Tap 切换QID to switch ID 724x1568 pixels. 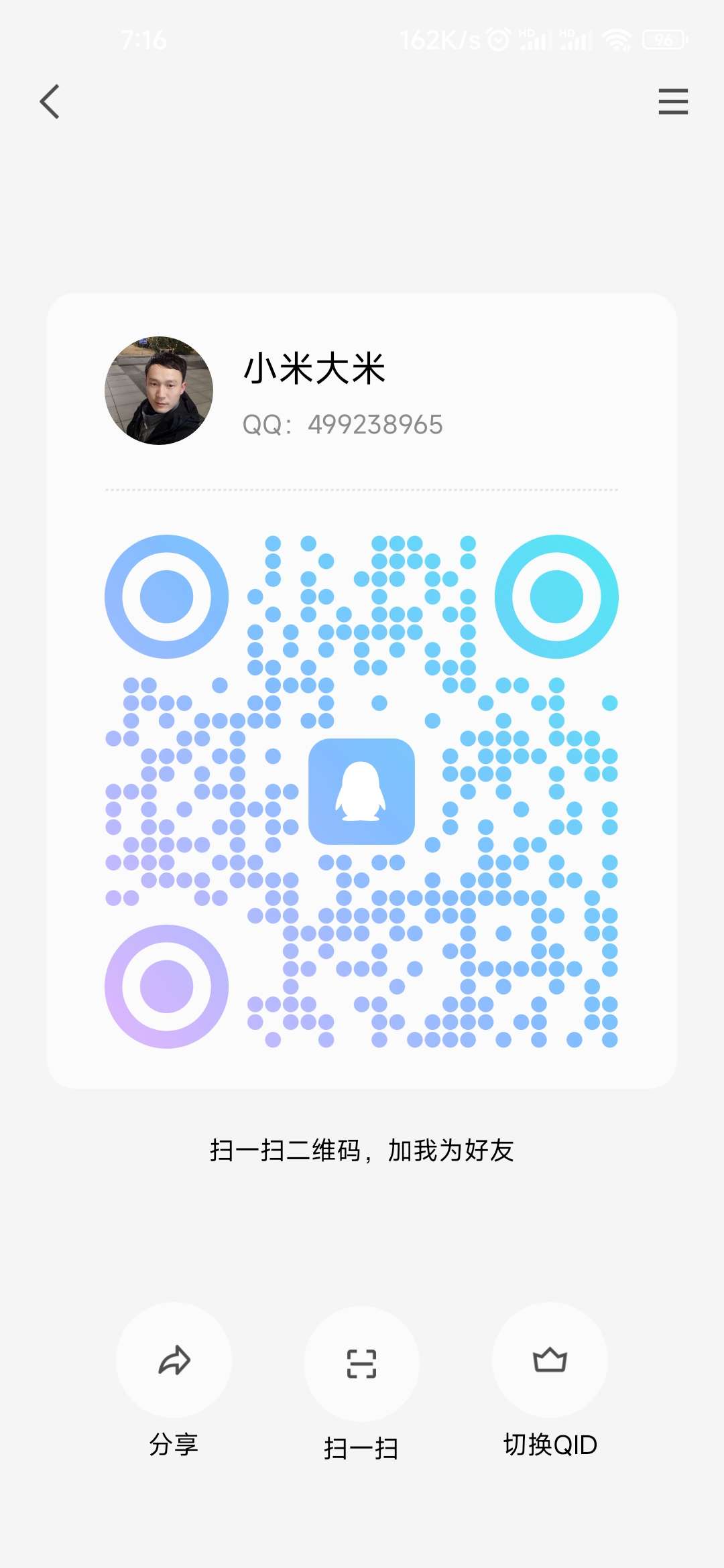click(550, 1360)
